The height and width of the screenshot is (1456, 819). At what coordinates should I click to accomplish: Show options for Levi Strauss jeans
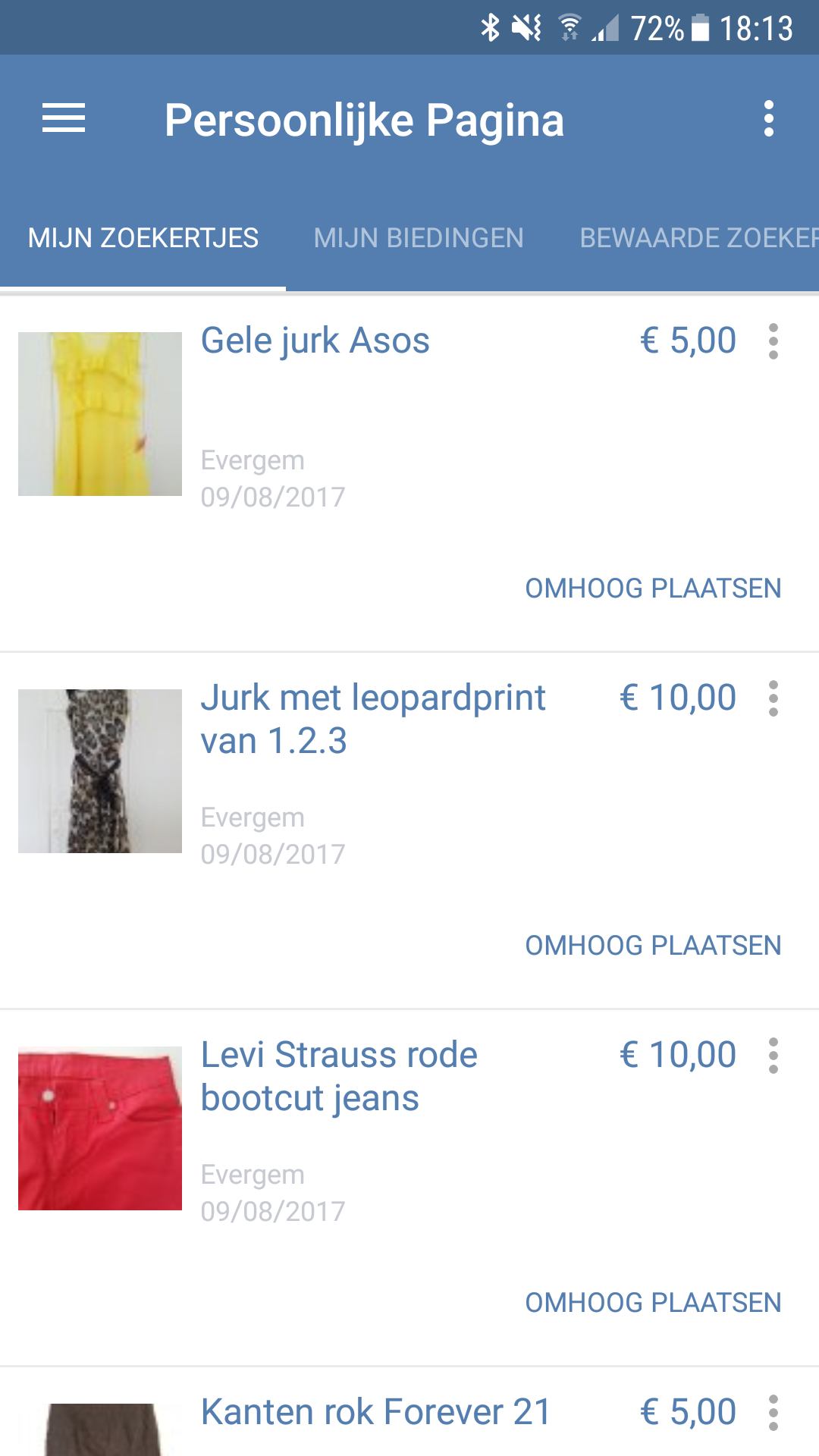(x=773, y=1056)
